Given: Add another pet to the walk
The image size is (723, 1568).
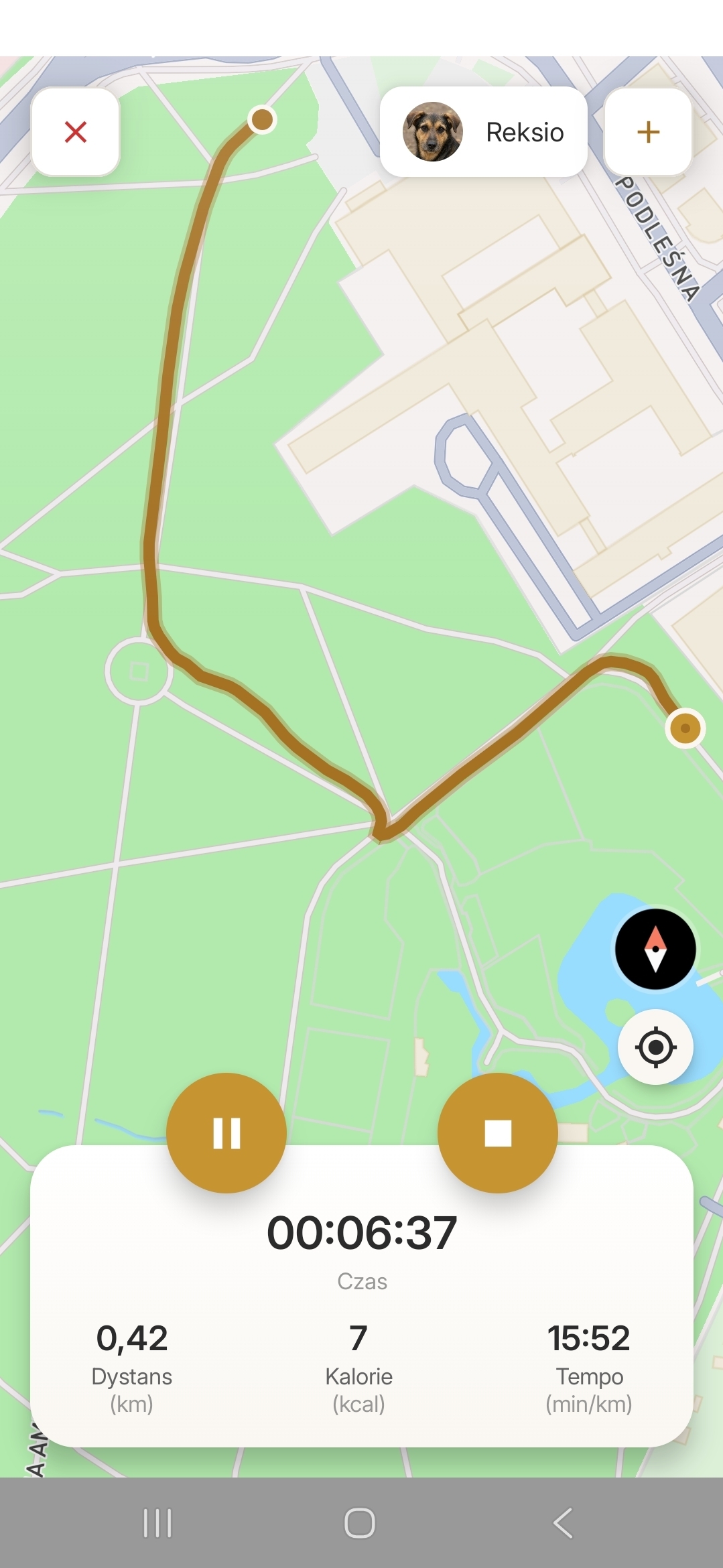Looking at the screenshot, I should pyautogui.click(x=647, y=131).
